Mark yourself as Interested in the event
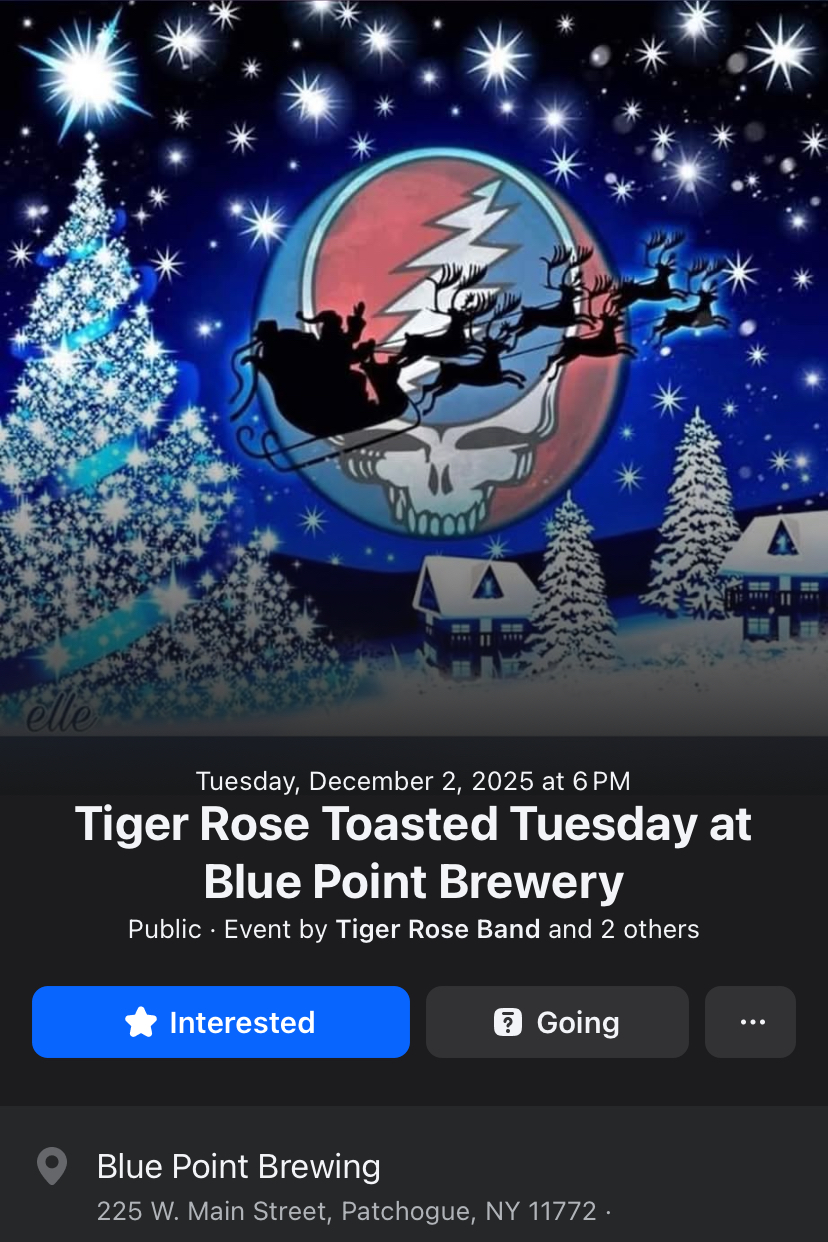Viewport: 828px width, 1242px height. pos(221,1022)
